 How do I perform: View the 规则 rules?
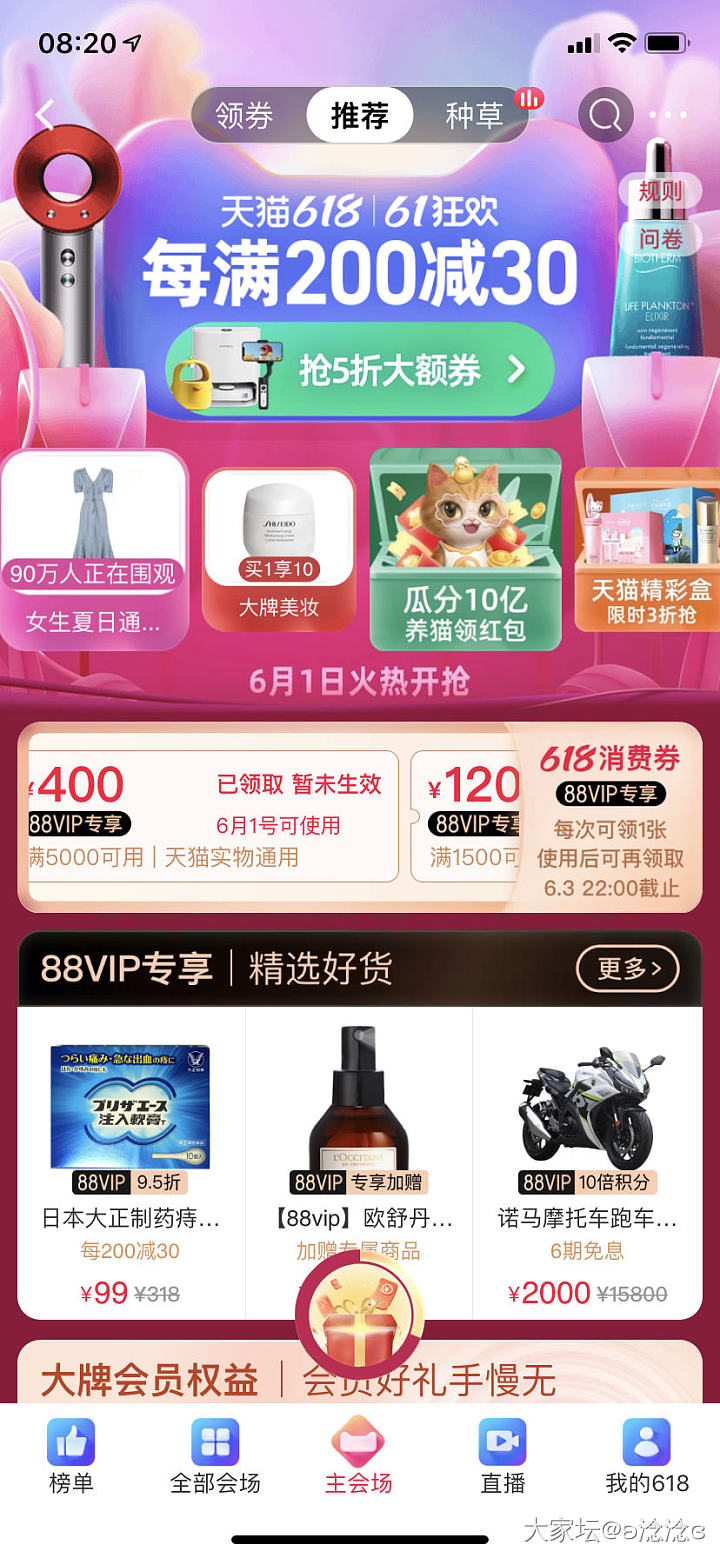point(660,190)
